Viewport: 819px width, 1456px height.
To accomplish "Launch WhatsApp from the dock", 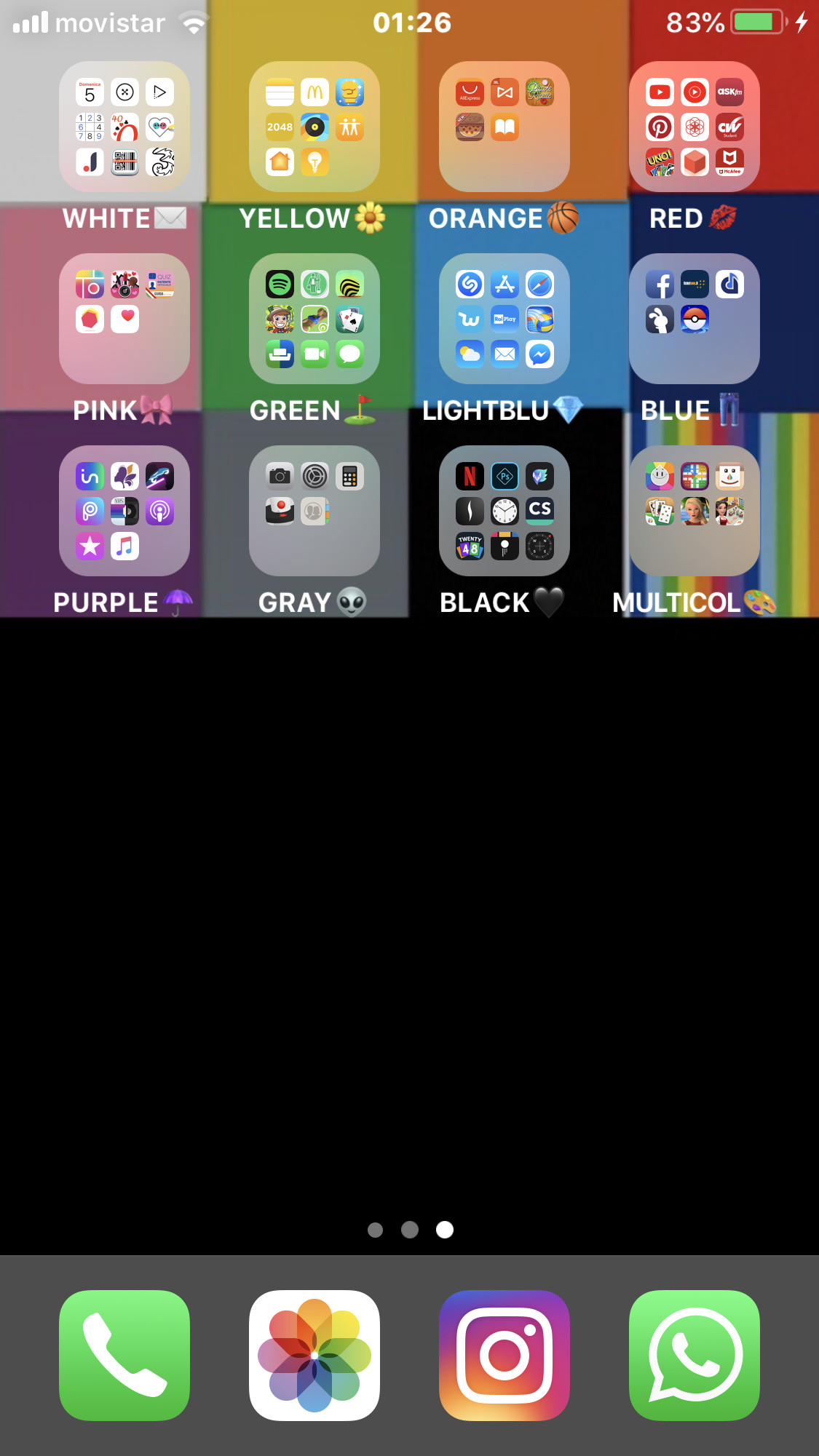I will tap(695, 1355).
